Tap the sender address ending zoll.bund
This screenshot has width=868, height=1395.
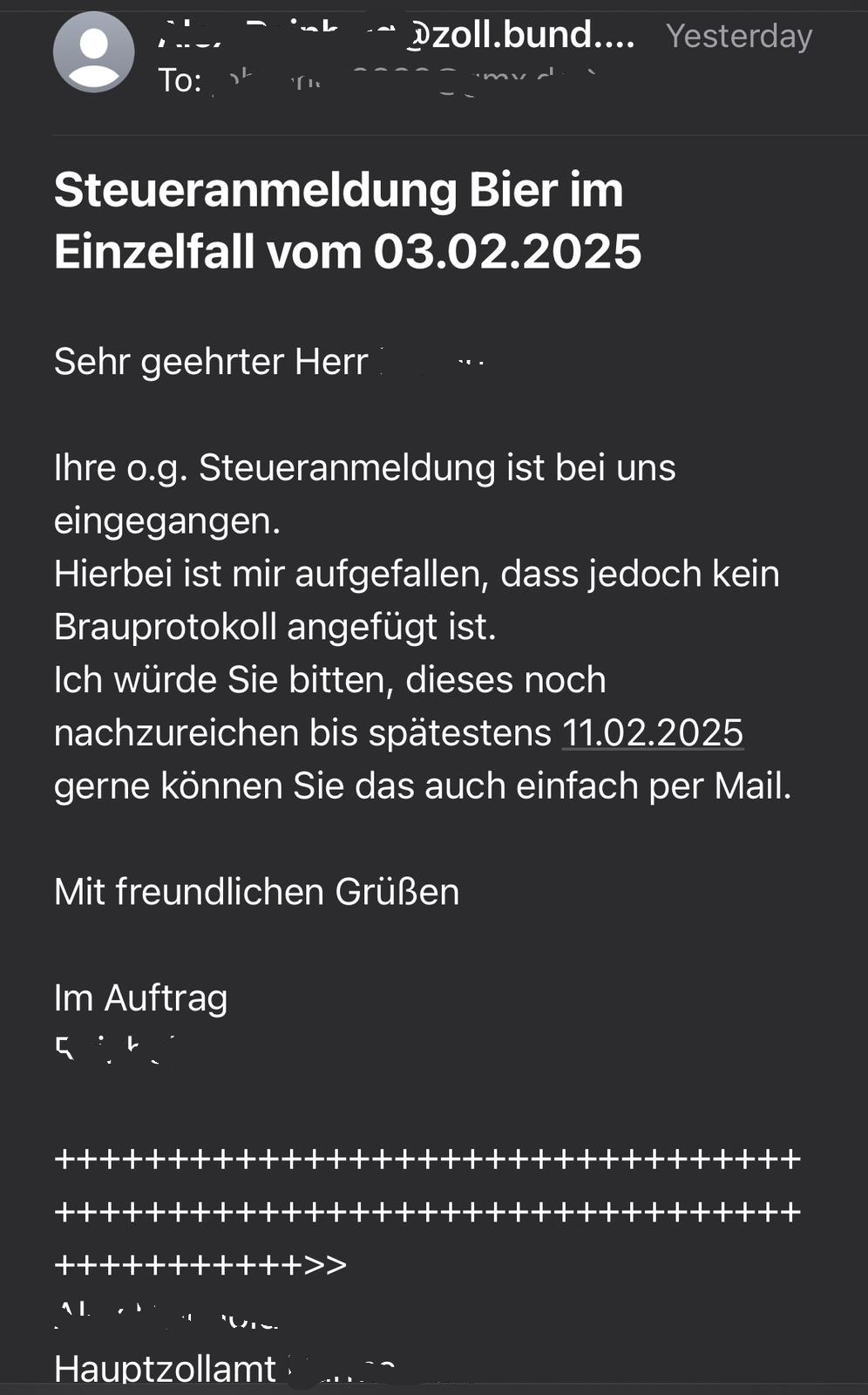(397, 36)
